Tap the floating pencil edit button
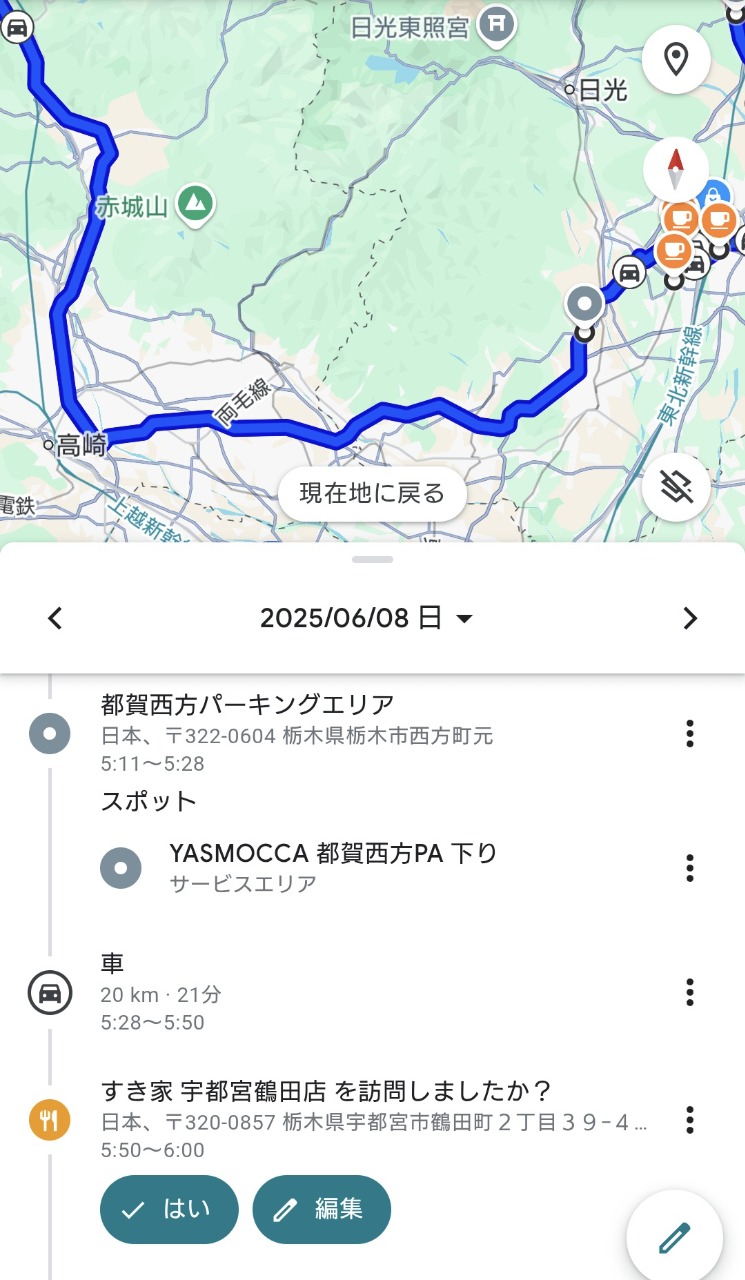 click(675, 1237)
